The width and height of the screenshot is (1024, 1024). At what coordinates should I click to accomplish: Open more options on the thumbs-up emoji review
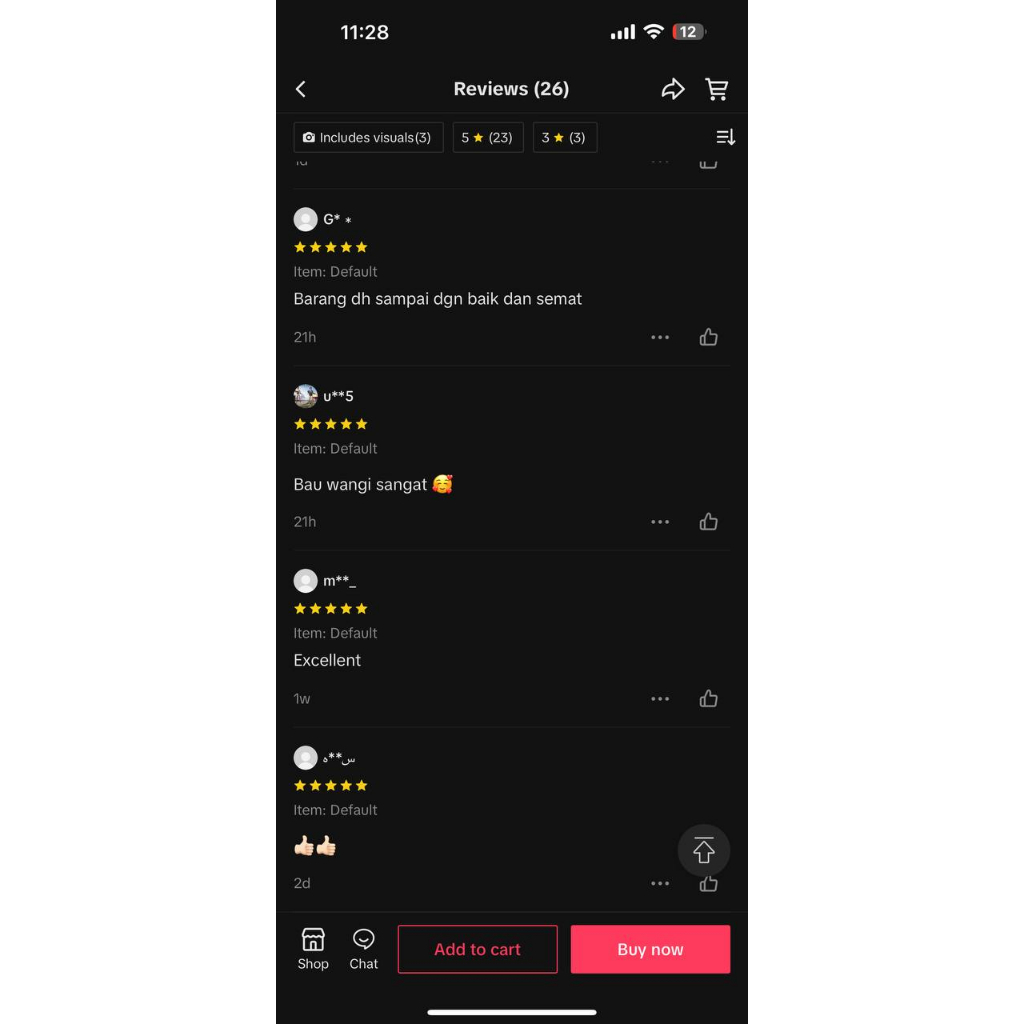(660, 883)
